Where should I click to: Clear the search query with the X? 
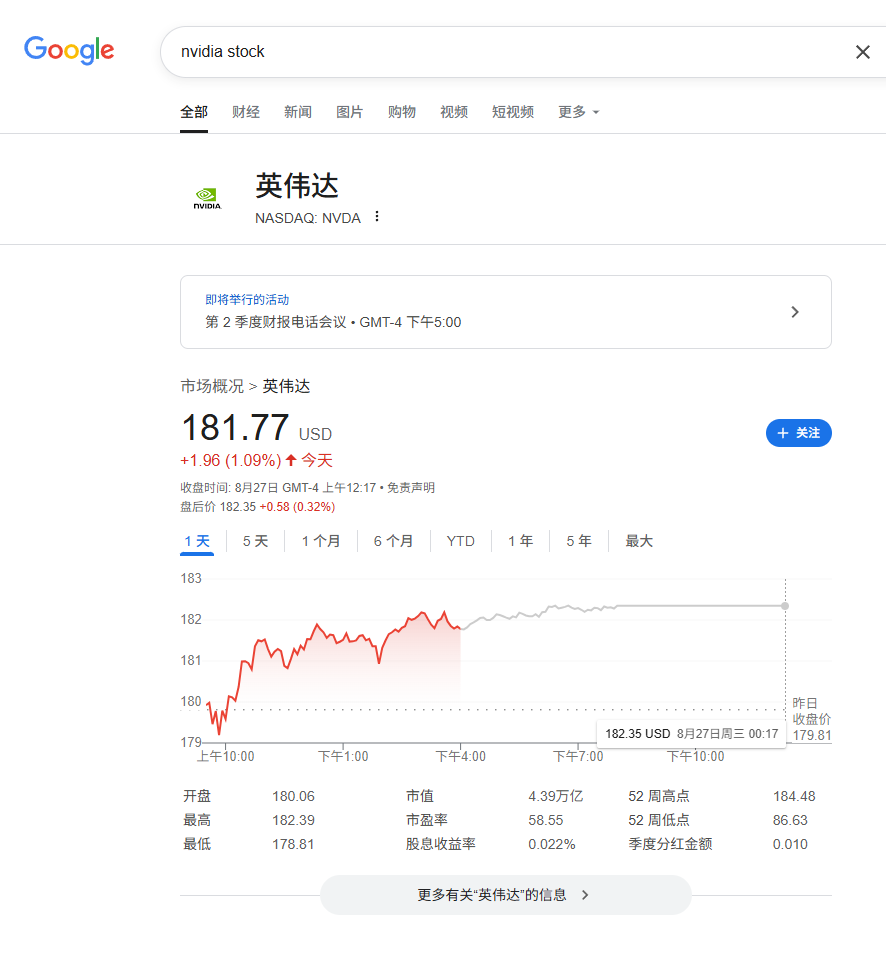click(862, 52)
